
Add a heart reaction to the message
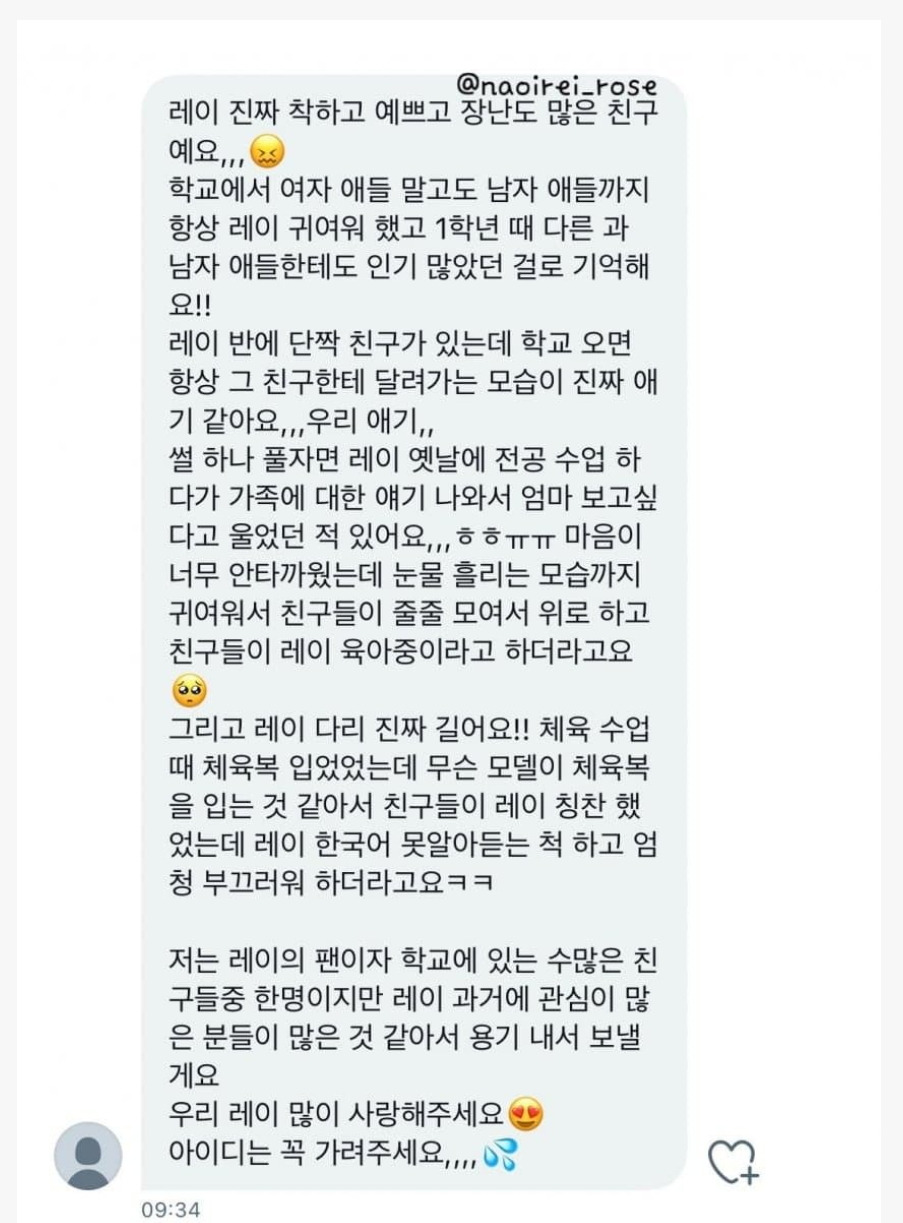tap(733, 1161)
